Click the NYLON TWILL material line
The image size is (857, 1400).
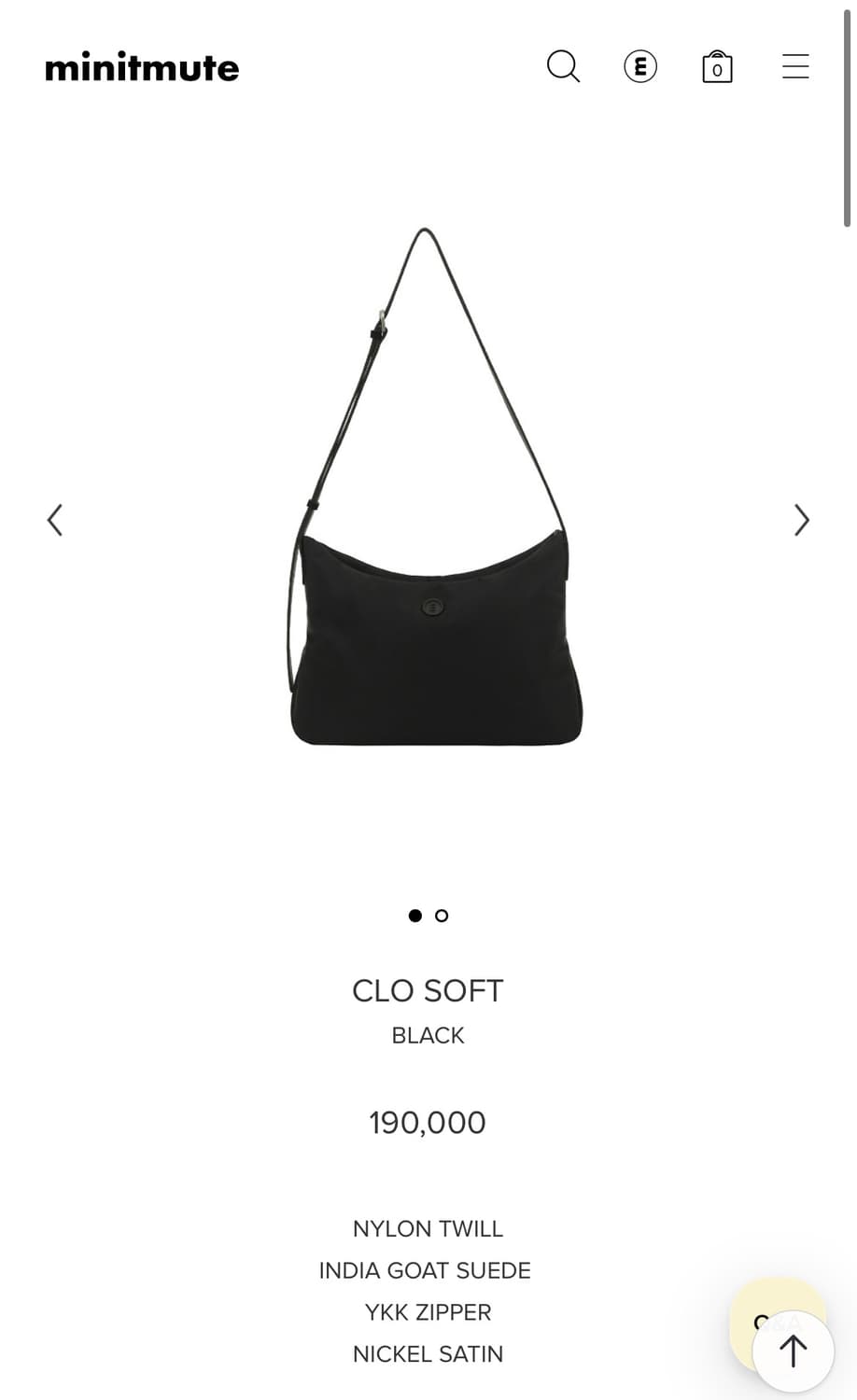(428, 1229)
